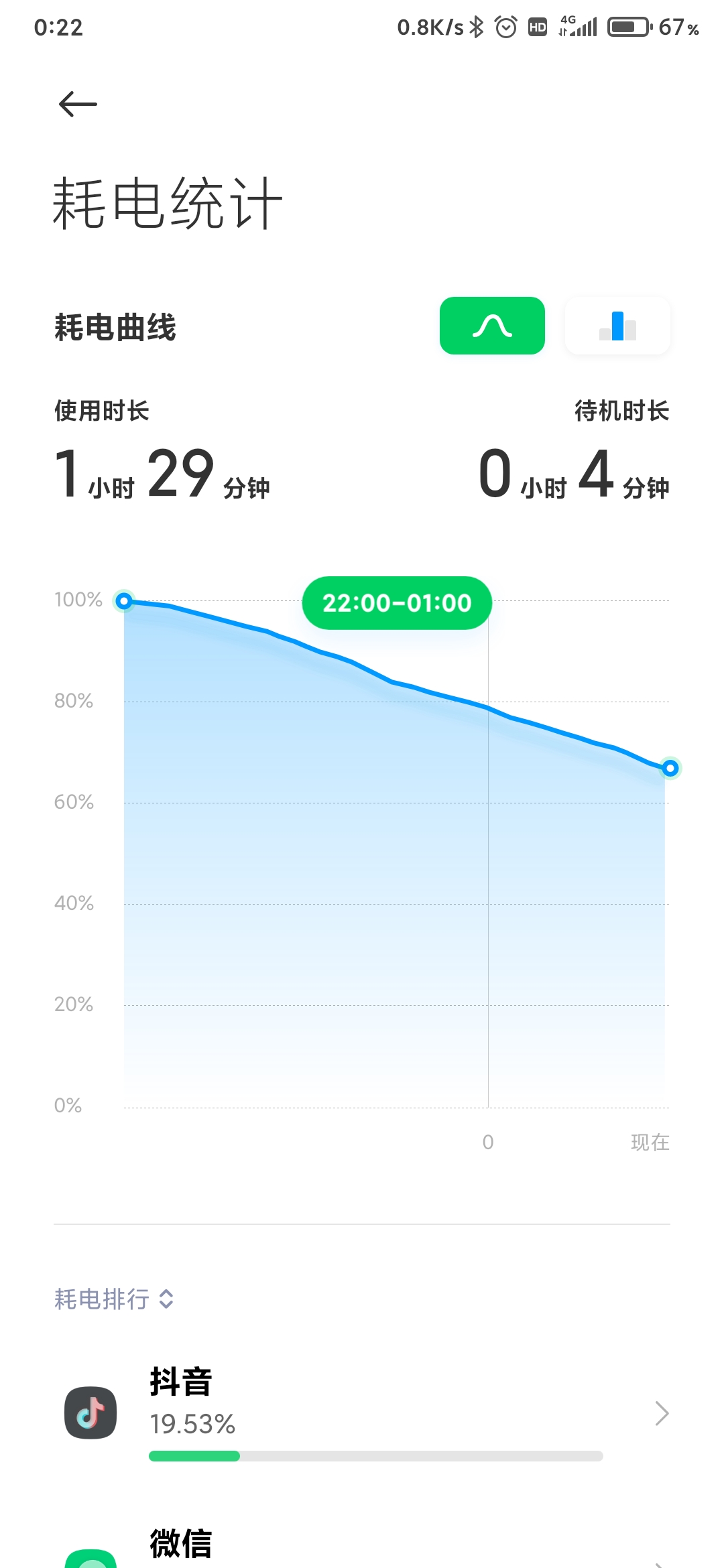Viewport: 724px width, 1568px height.
Task: Switch to the bar chart view
Action: click(x=617, y=326)
